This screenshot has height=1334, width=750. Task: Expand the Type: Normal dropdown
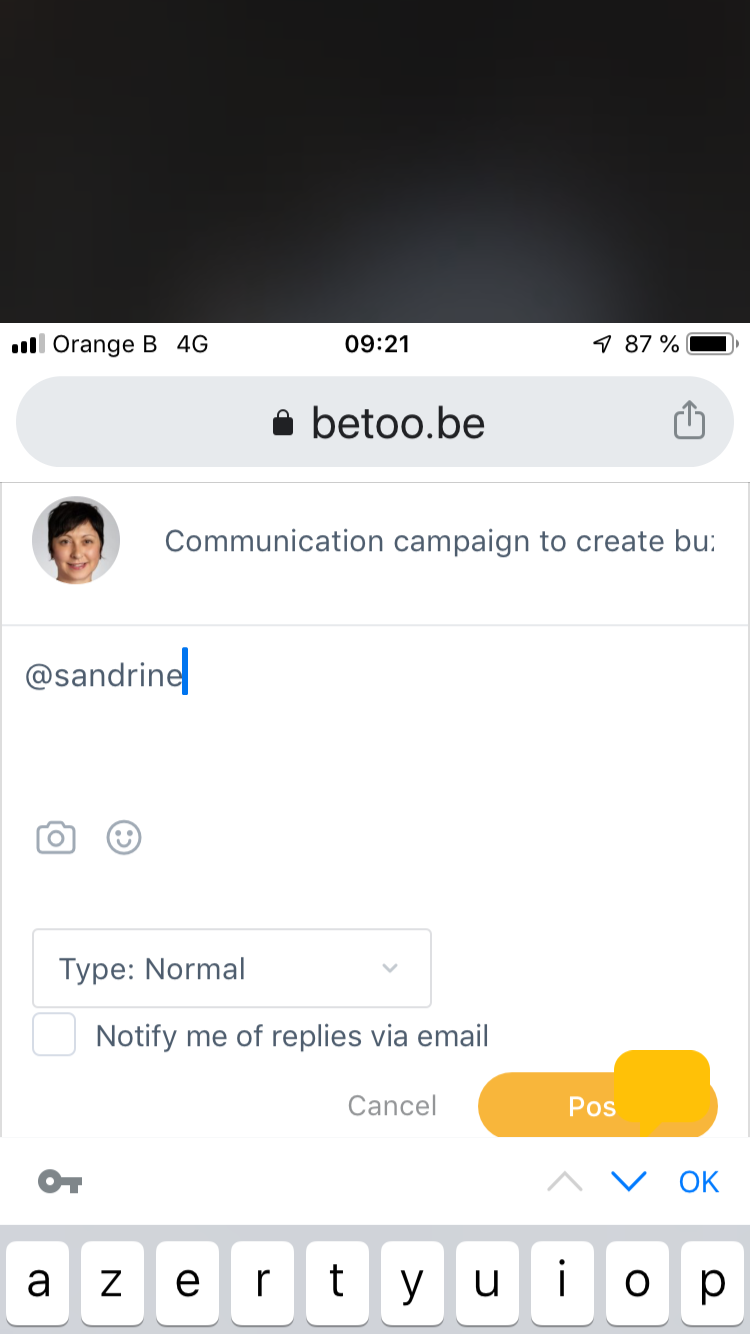click(232, 968)
